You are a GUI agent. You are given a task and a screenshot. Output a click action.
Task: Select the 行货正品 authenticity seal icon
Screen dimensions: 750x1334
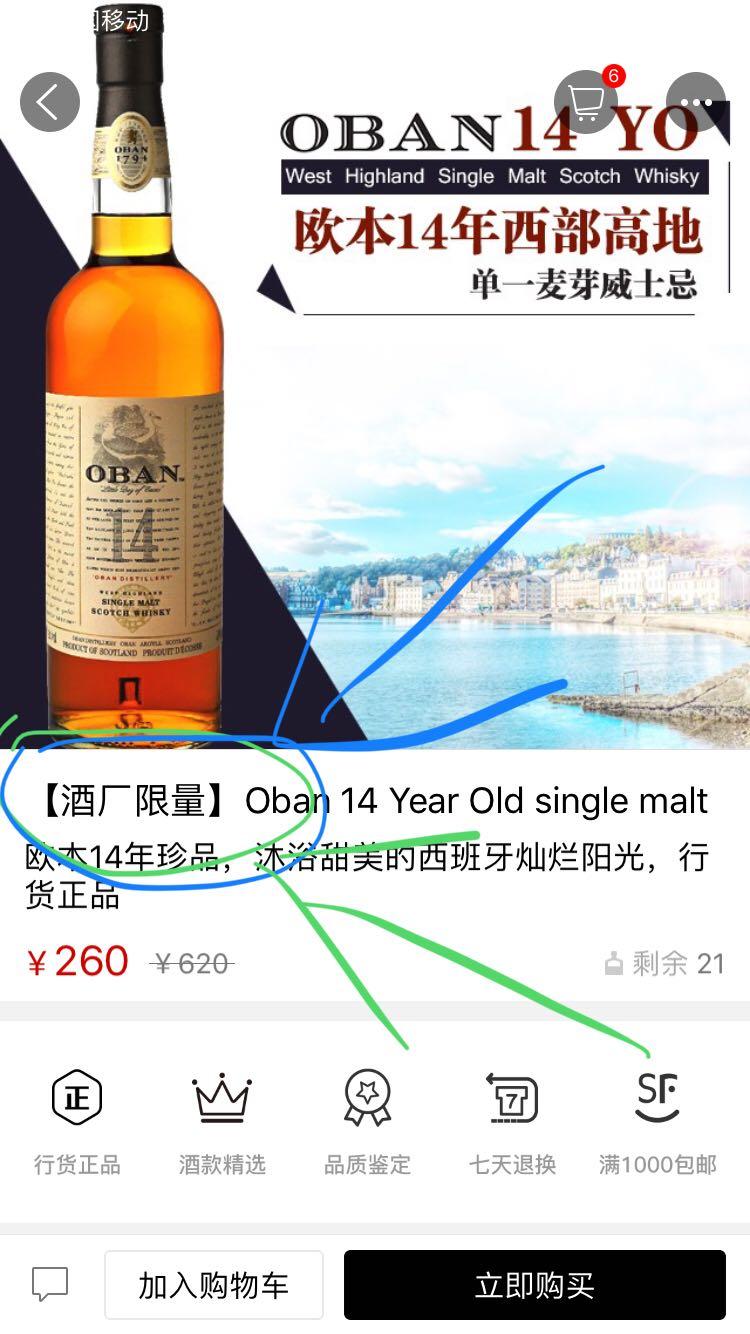(77, 1097)
